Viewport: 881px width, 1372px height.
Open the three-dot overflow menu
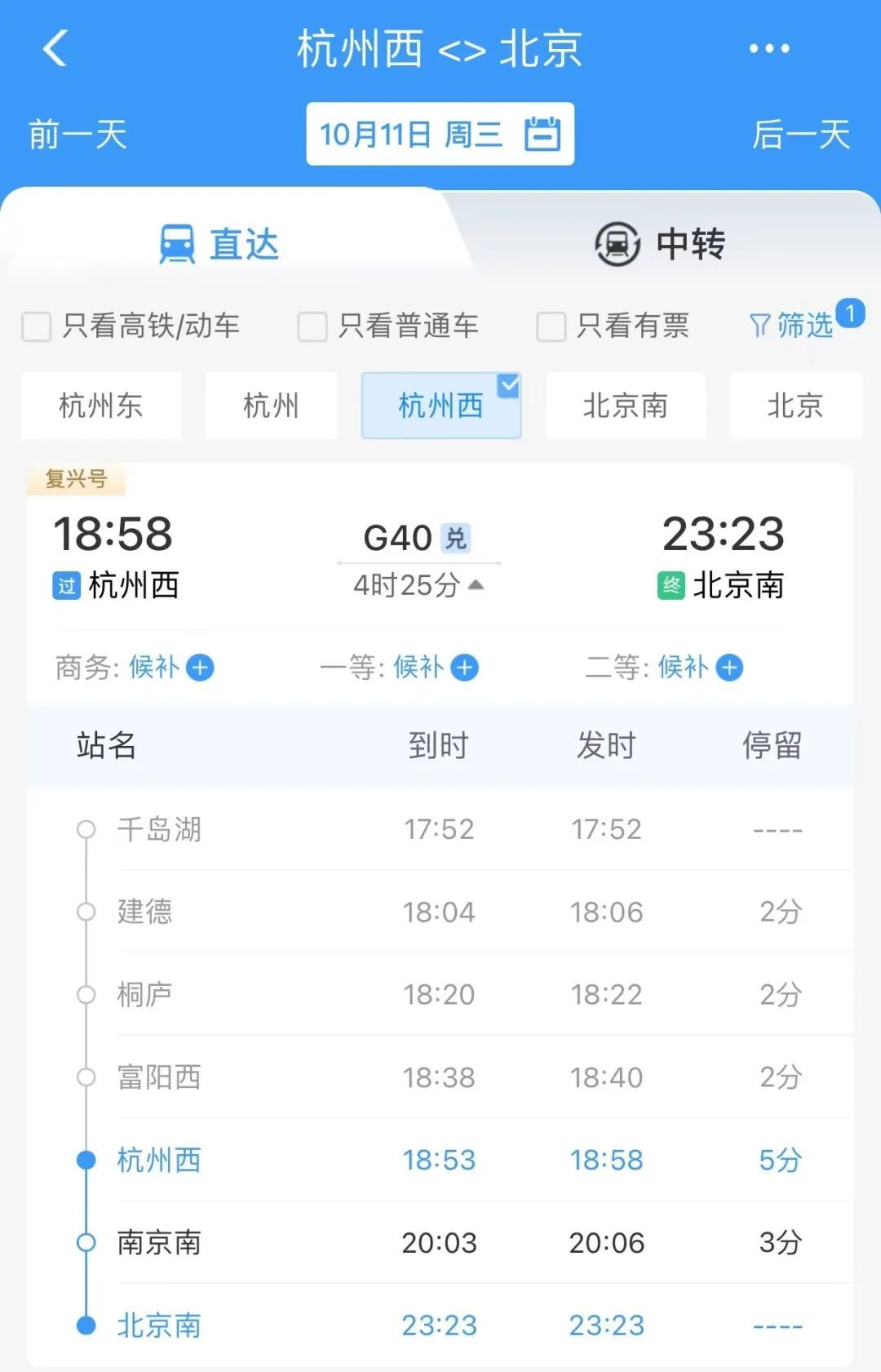pos(769,49)
